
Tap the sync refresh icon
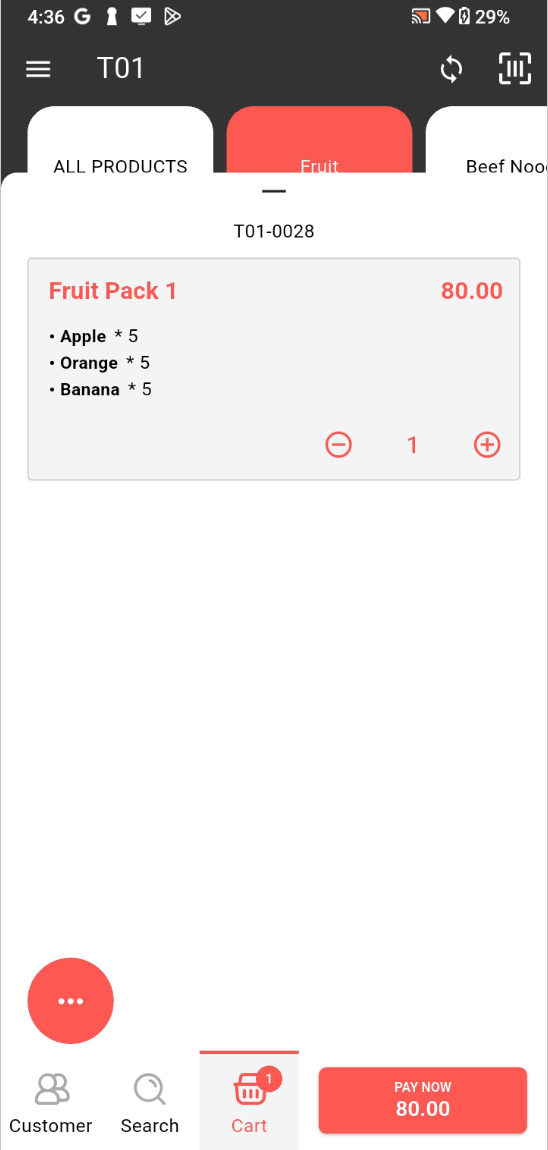point(451,70)
